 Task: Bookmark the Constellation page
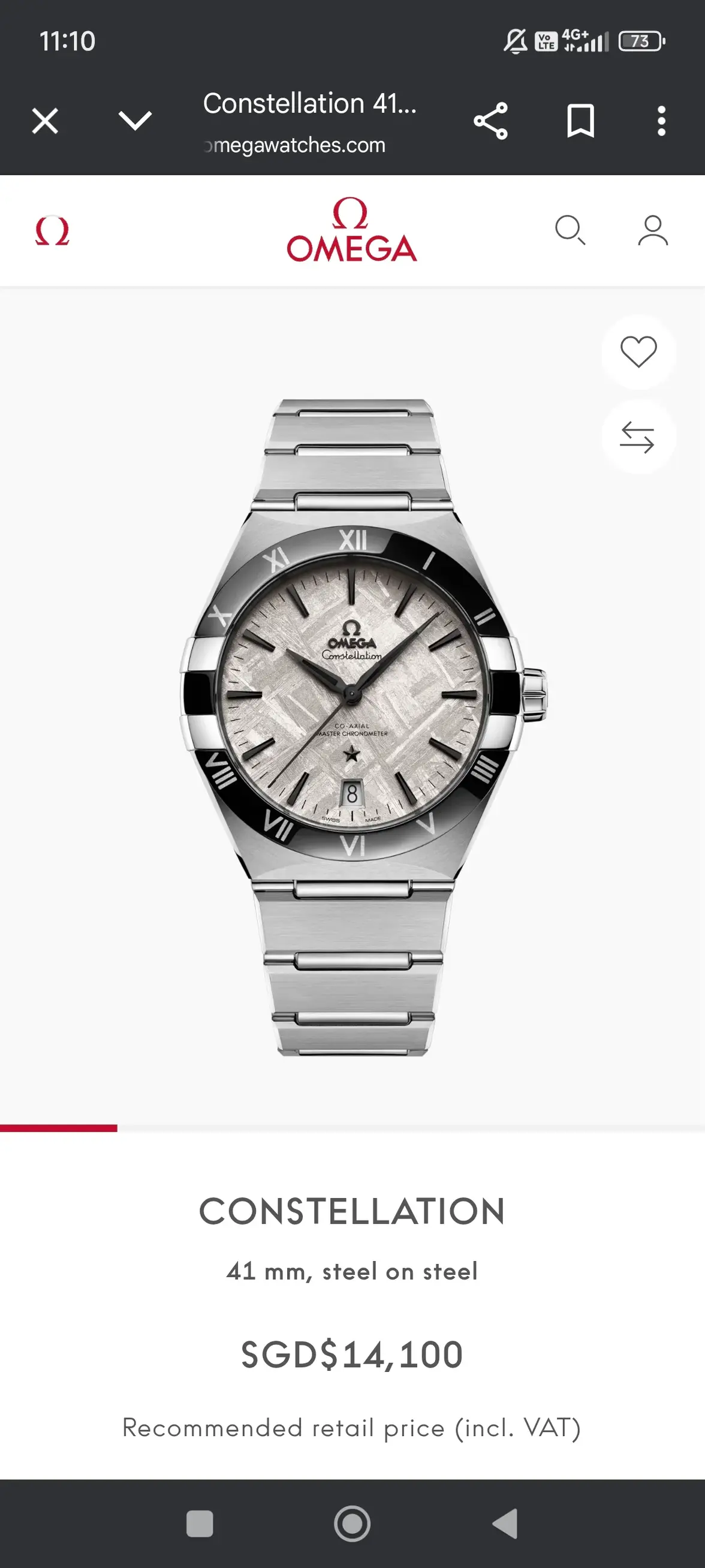(578, 121)
